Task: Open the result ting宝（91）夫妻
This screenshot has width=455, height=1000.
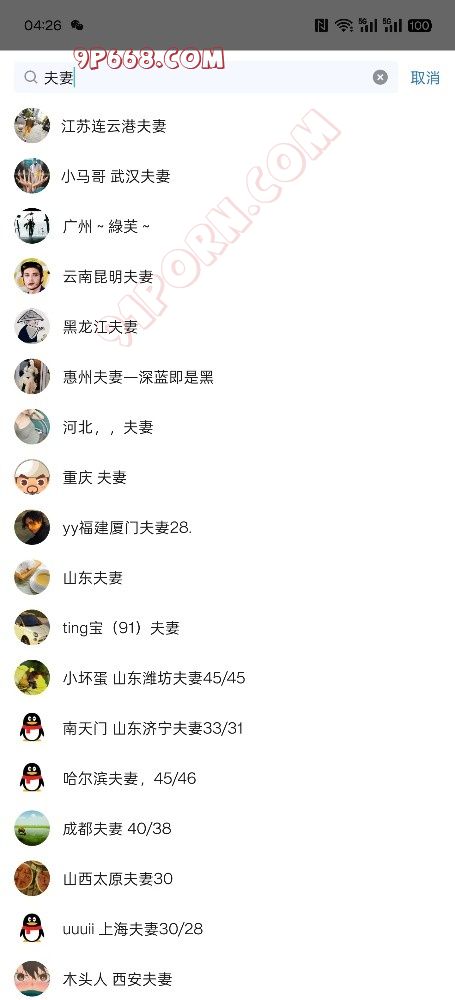Action: (x=227, y=628)
